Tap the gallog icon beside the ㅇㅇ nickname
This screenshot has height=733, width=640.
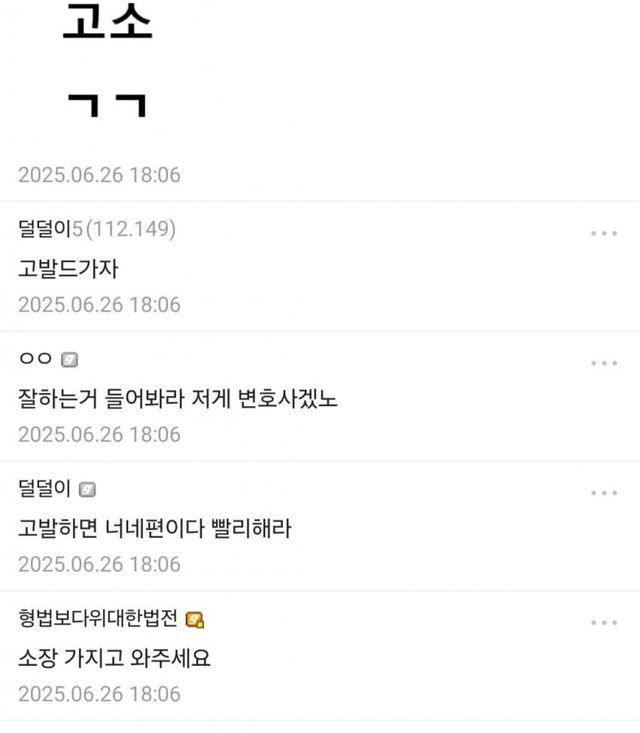69,360
